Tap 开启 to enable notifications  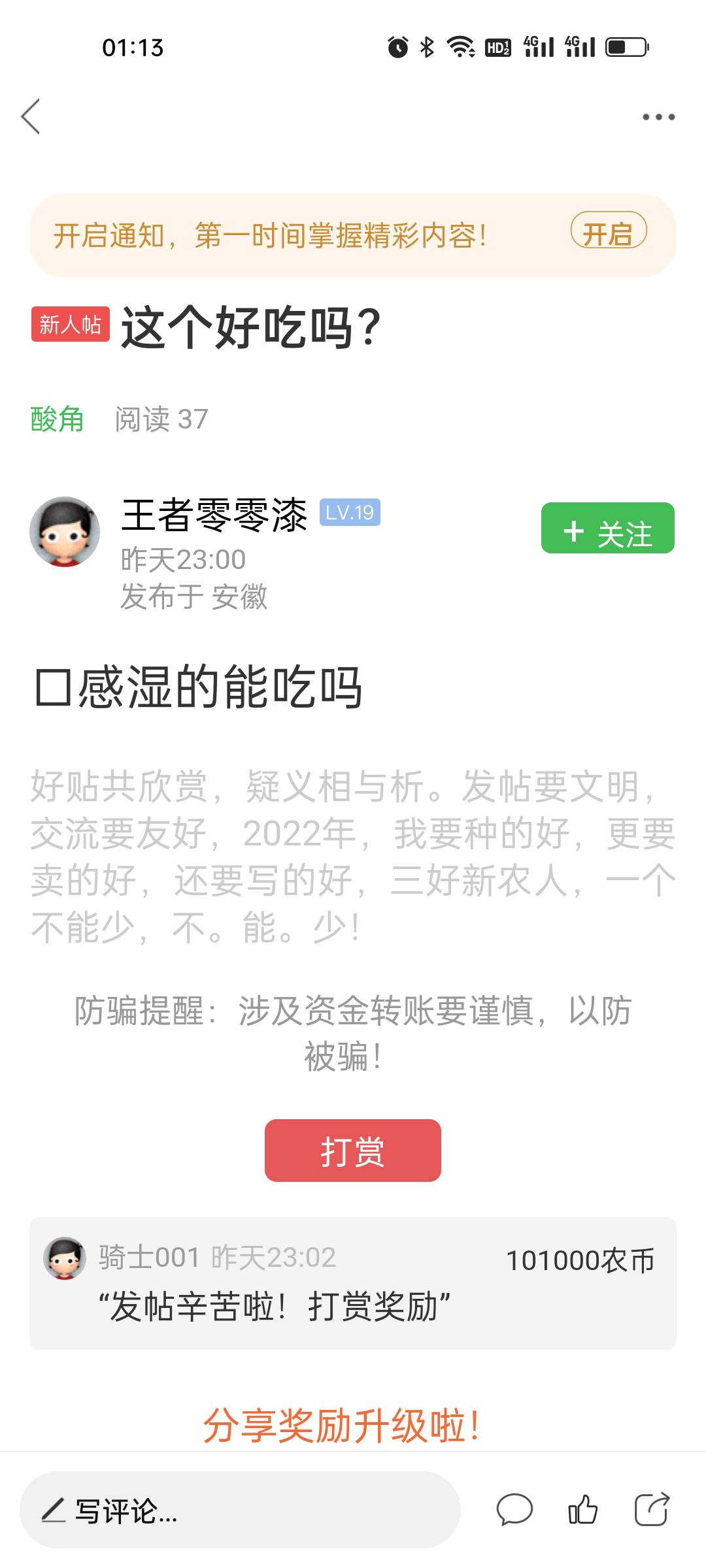[609, 231]
